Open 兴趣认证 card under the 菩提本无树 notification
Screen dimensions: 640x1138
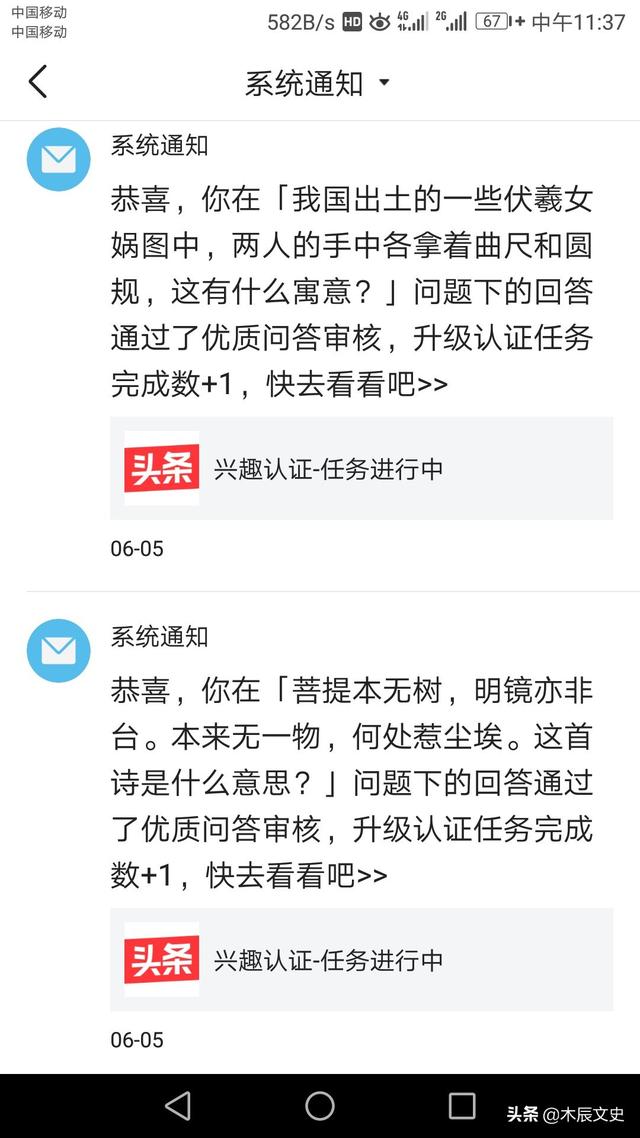[361, 960]
